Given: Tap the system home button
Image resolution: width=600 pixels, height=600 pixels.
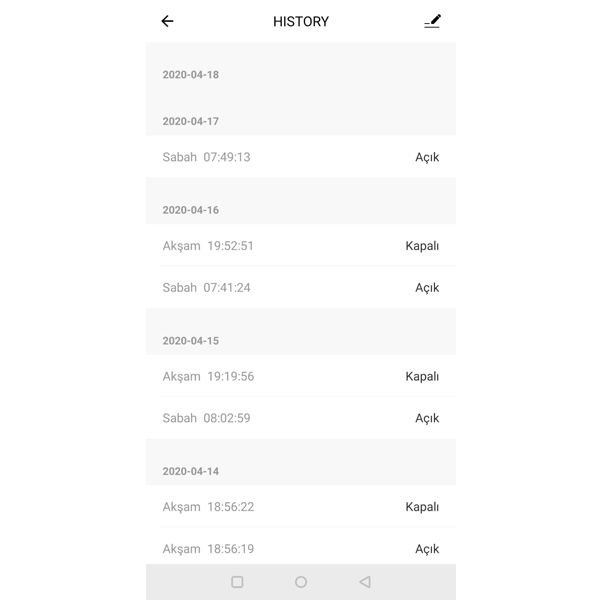Looking at the screenshot, I should (x=301, y=582).
